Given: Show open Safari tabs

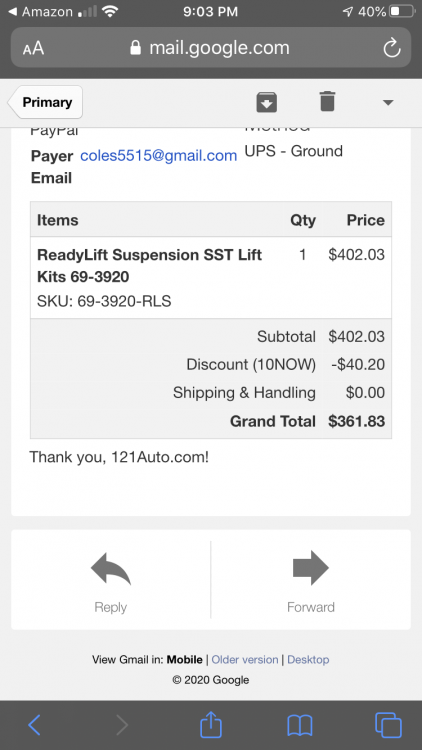Looking at the screenshot, I should click(388, 725).
